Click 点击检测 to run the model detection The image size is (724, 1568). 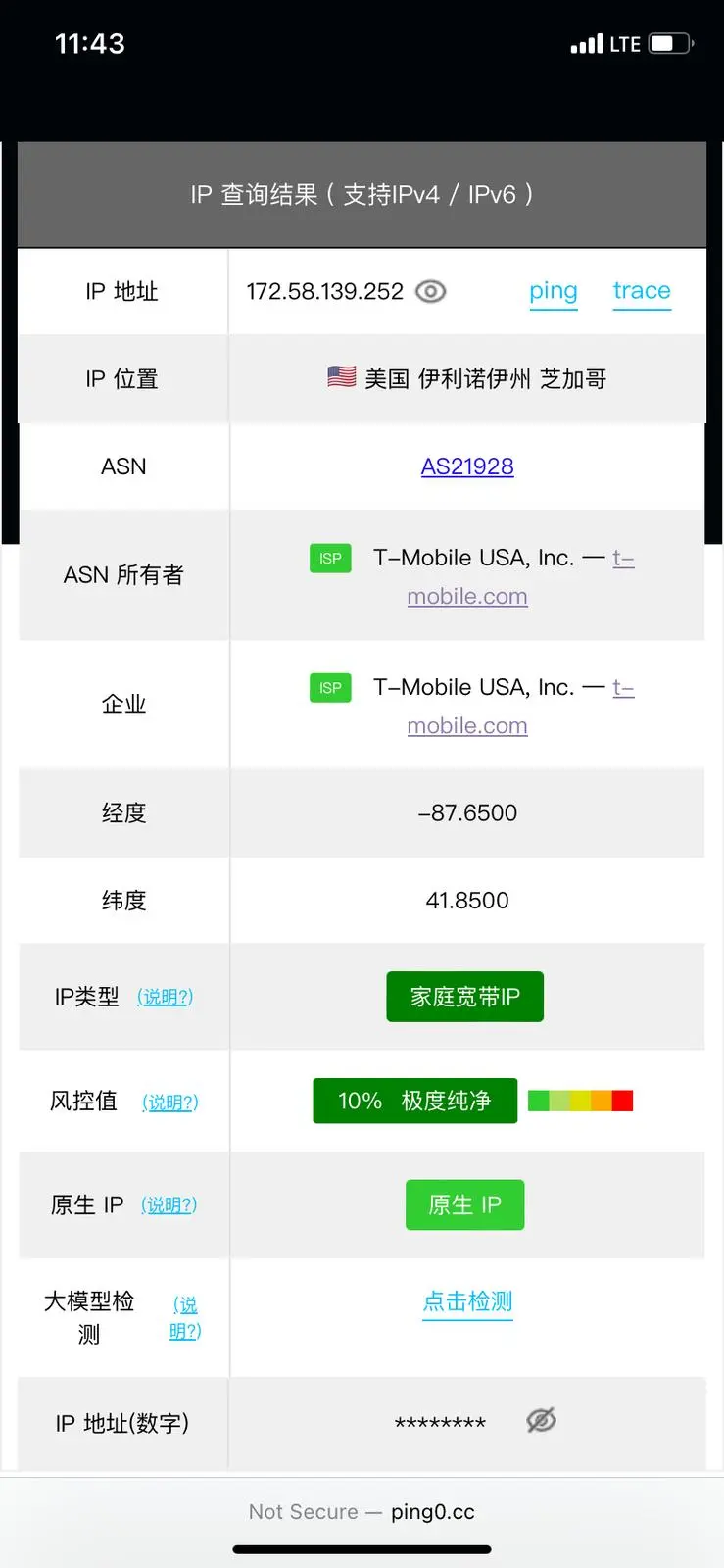467,1301
